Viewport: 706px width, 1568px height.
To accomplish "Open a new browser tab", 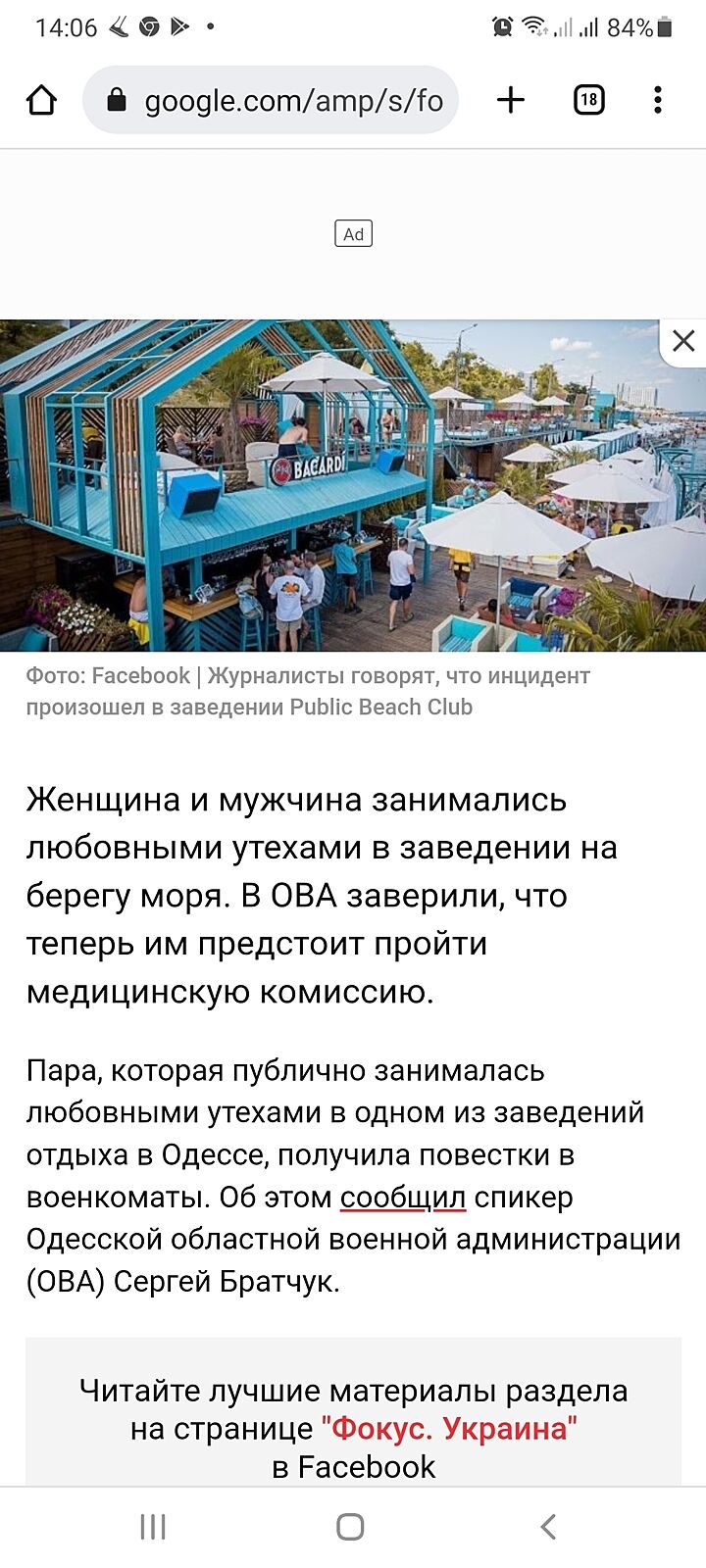I will click(511, 100).
